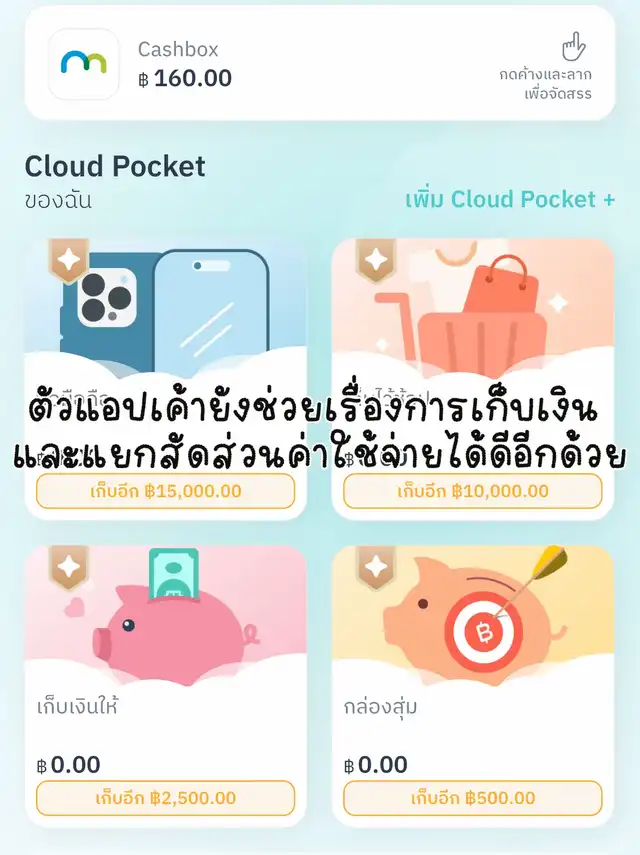This screenshot has width=640, height=855.
Task: Open the กล่องสุ่ม pocket
Action: click(472, 660)
